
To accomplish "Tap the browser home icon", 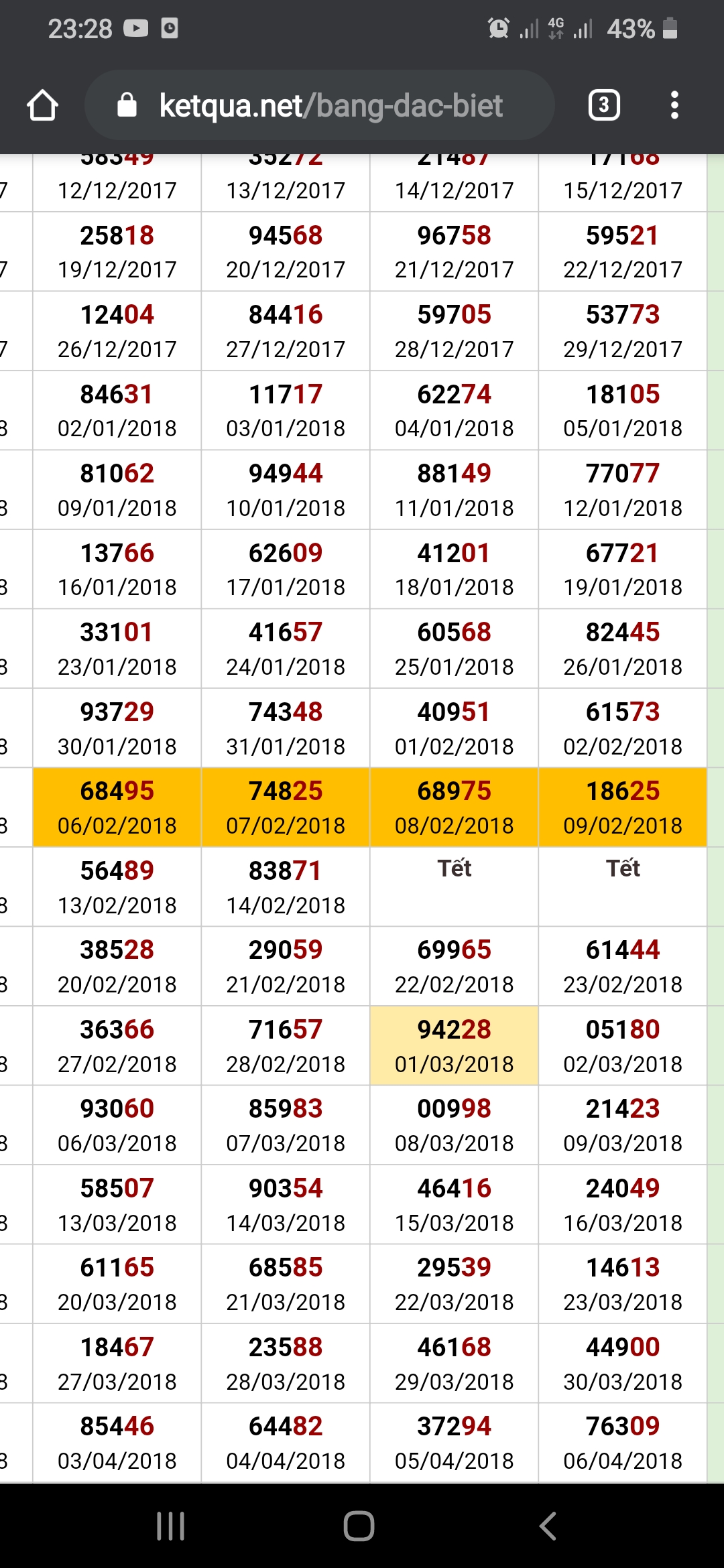I will coord(42,105).
